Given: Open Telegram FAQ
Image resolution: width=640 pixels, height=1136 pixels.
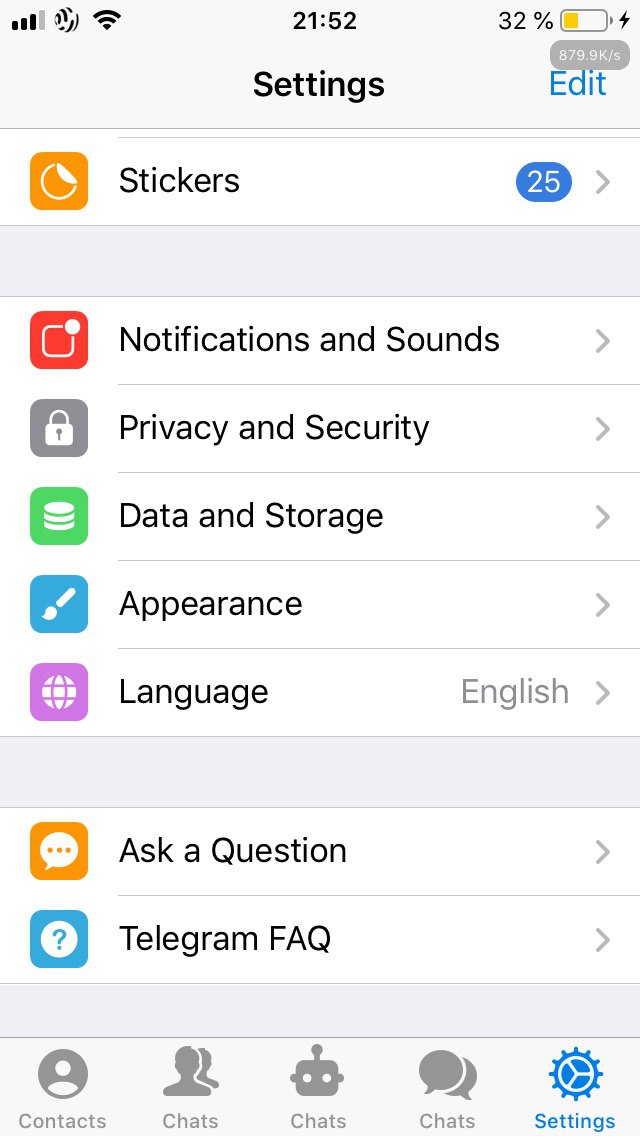Looking at the screenshot, I should pyautogui.click(x=320, y=940).
